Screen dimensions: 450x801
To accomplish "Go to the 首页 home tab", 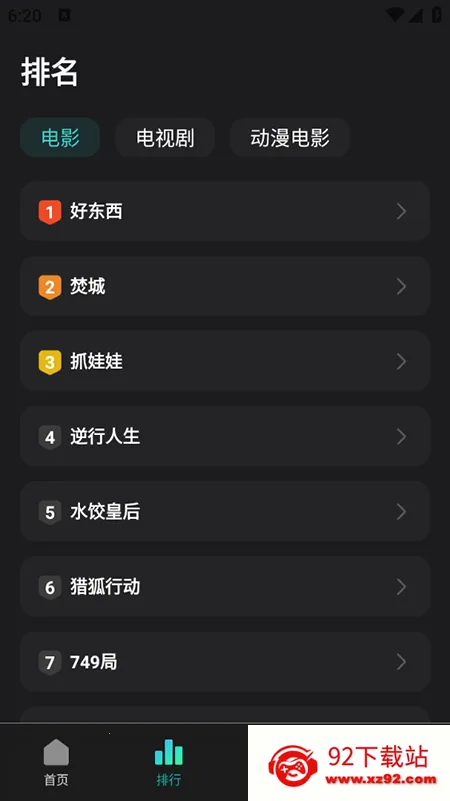I will point(56,763).
